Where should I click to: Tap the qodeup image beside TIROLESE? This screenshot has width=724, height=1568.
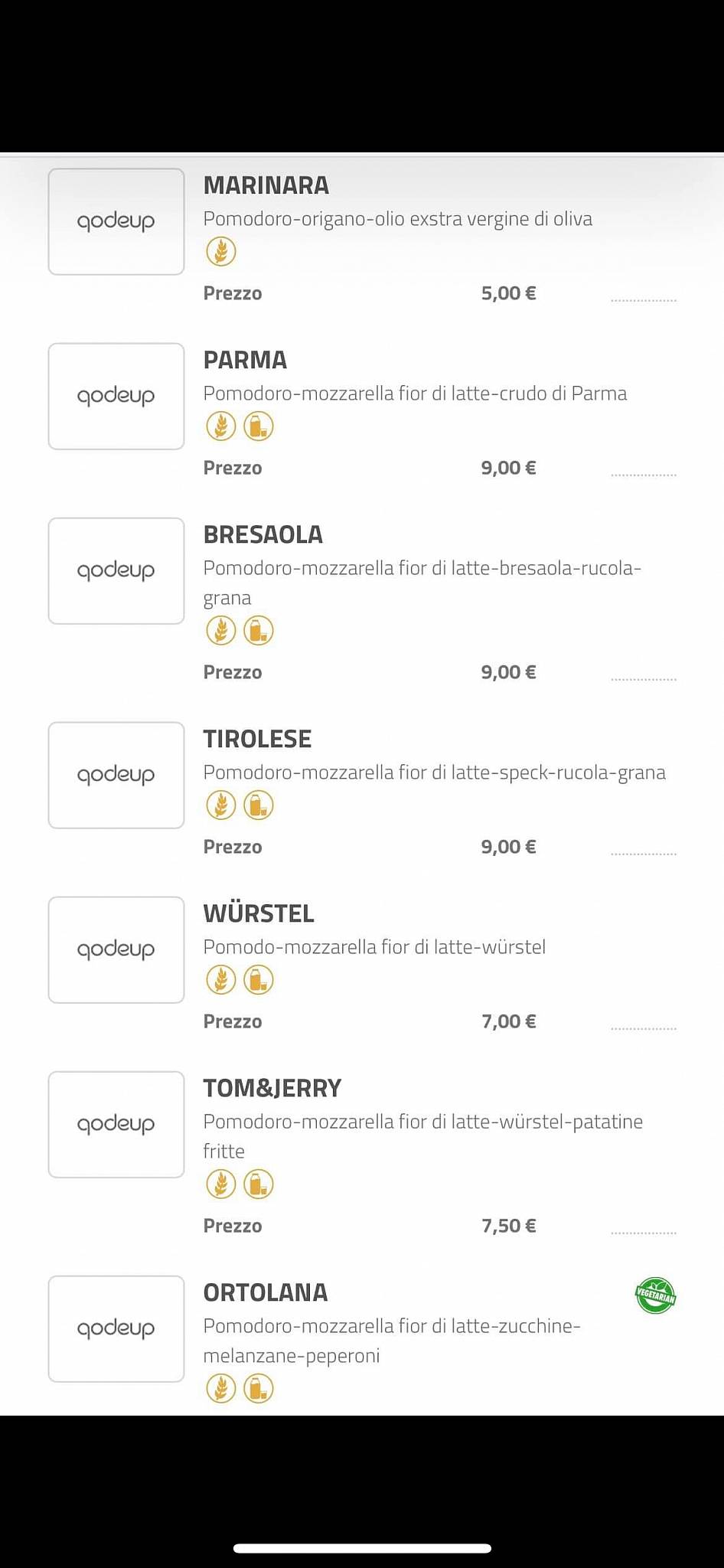point(116,775)
